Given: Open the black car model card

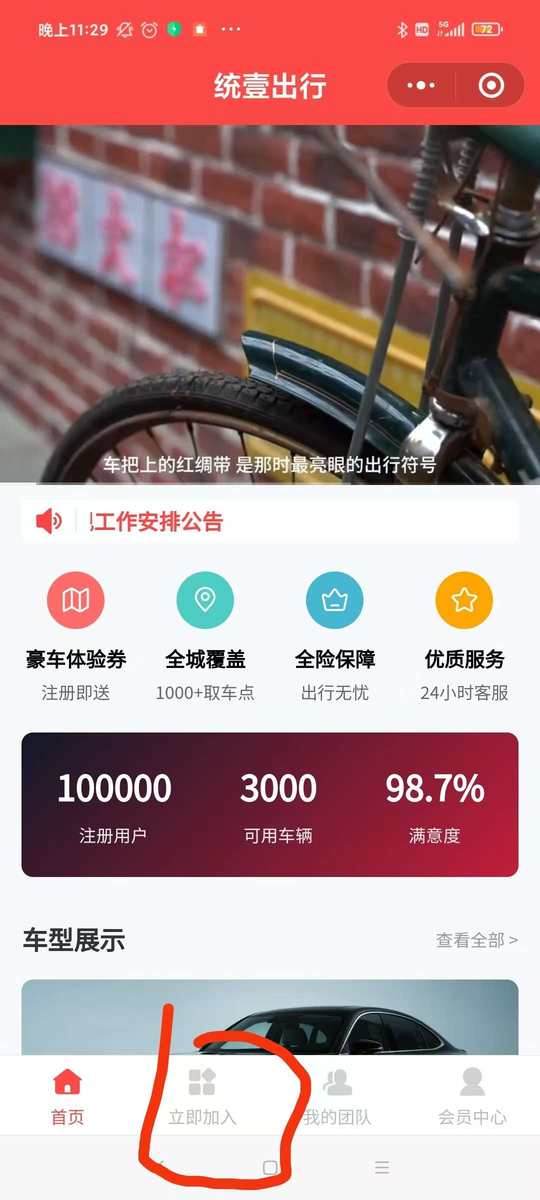Looking at the screenshot, I should [270, 1017].
